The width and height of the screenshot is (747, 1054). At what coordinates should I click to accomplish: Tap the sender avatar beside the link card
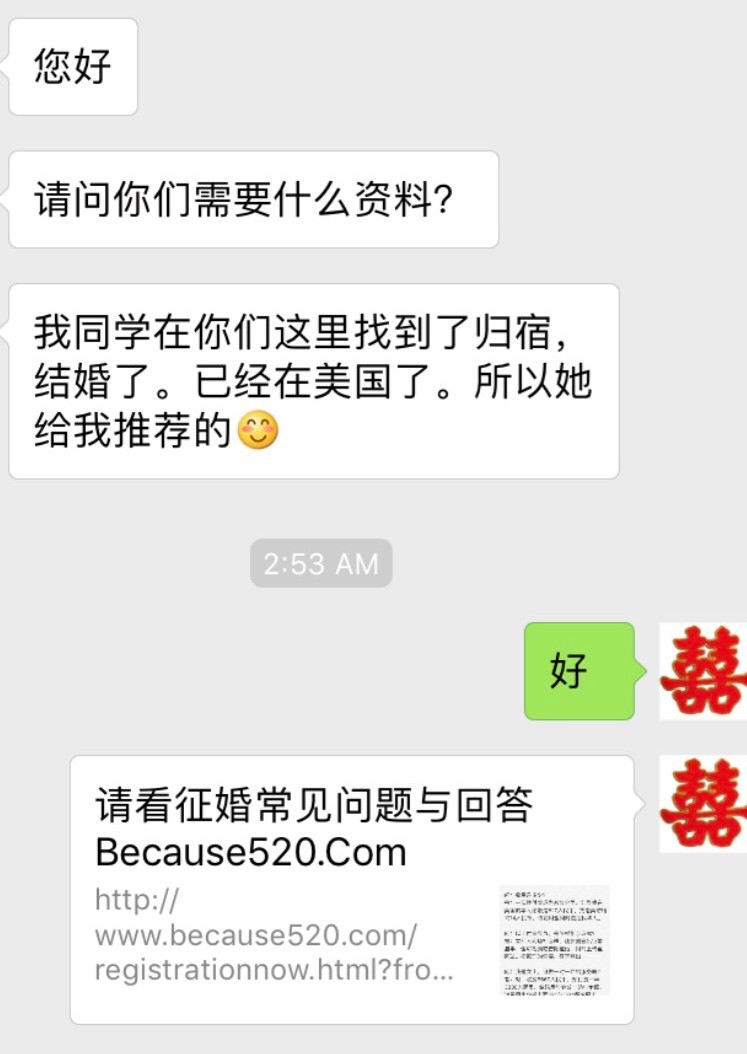703,804
